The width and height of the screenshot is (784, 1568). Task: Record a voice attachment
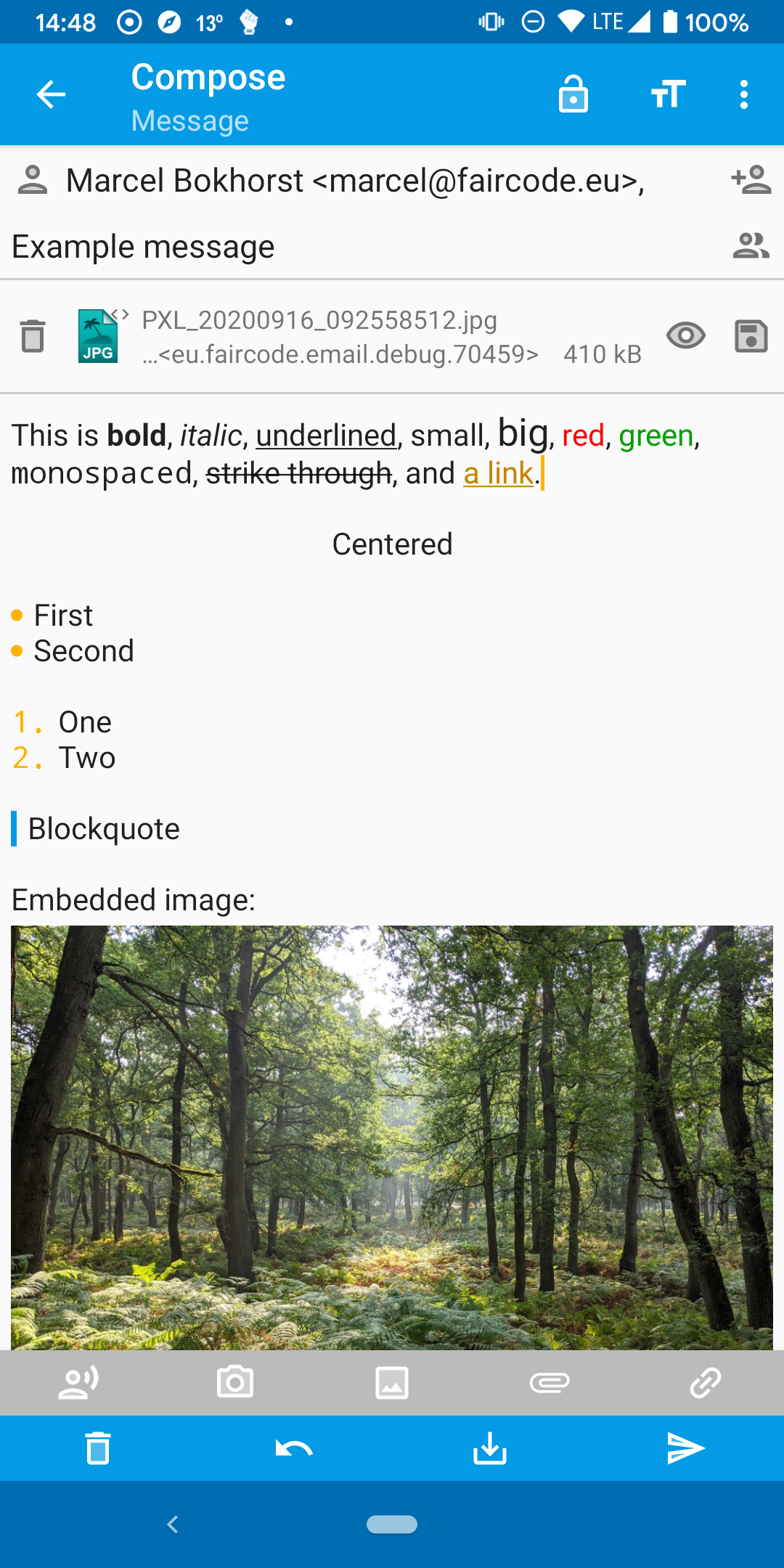[x=78, y=1382]
